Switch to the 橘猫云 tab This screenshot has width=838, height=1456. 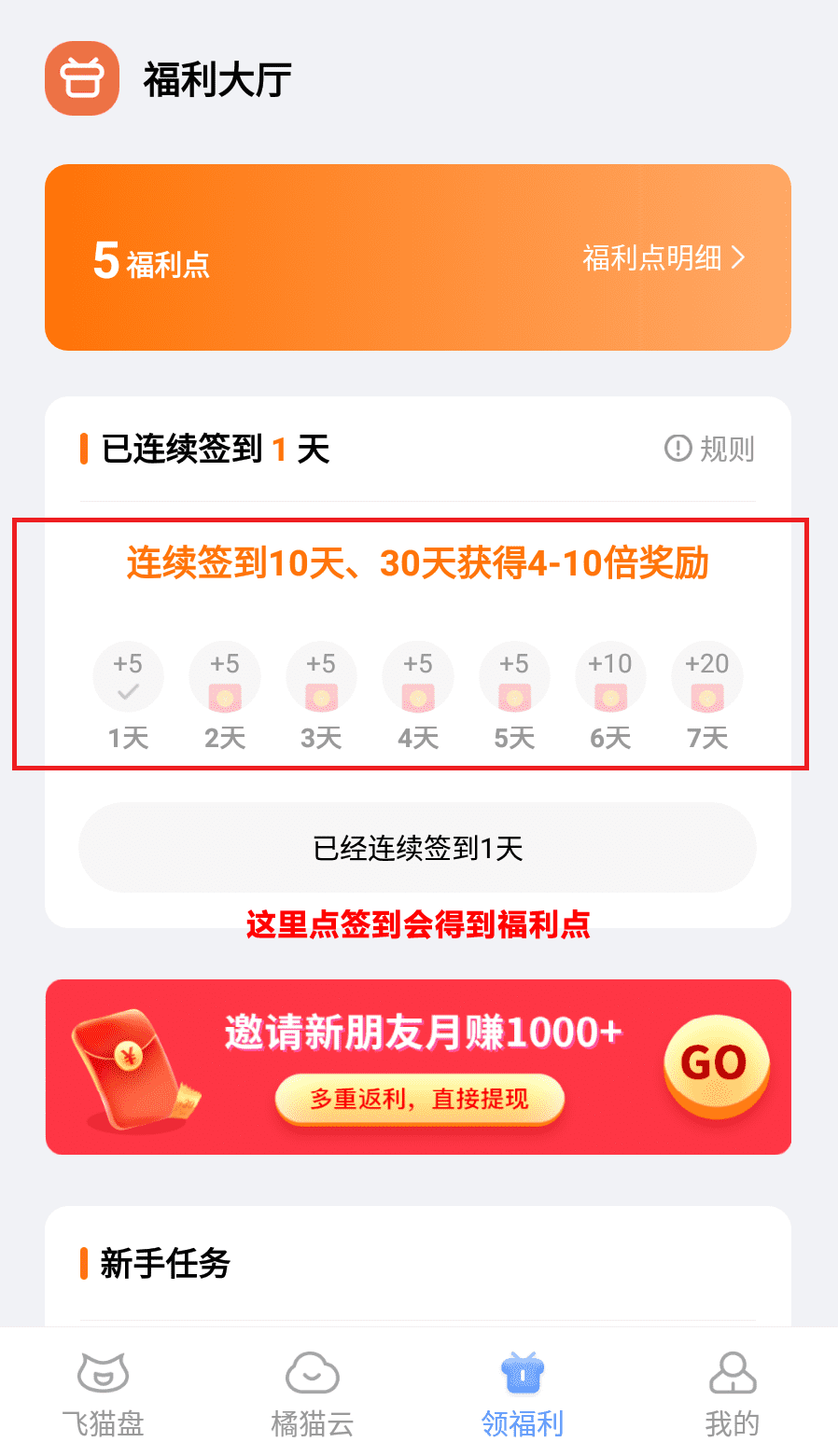tap(313, 1394)
